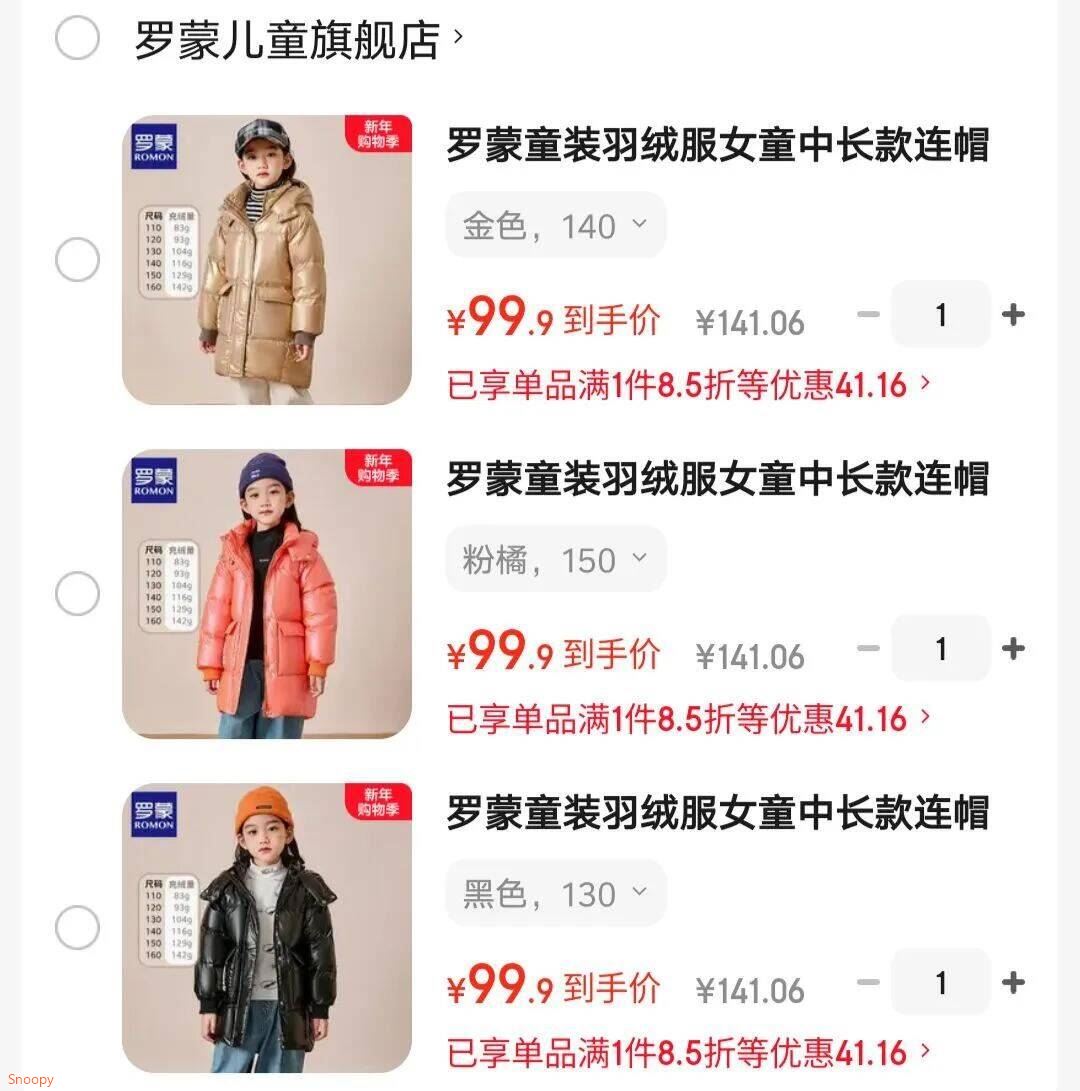1080x1091 pixels.
Task: Open the 黑色 down jacket product image
Action: coord(267,928)
